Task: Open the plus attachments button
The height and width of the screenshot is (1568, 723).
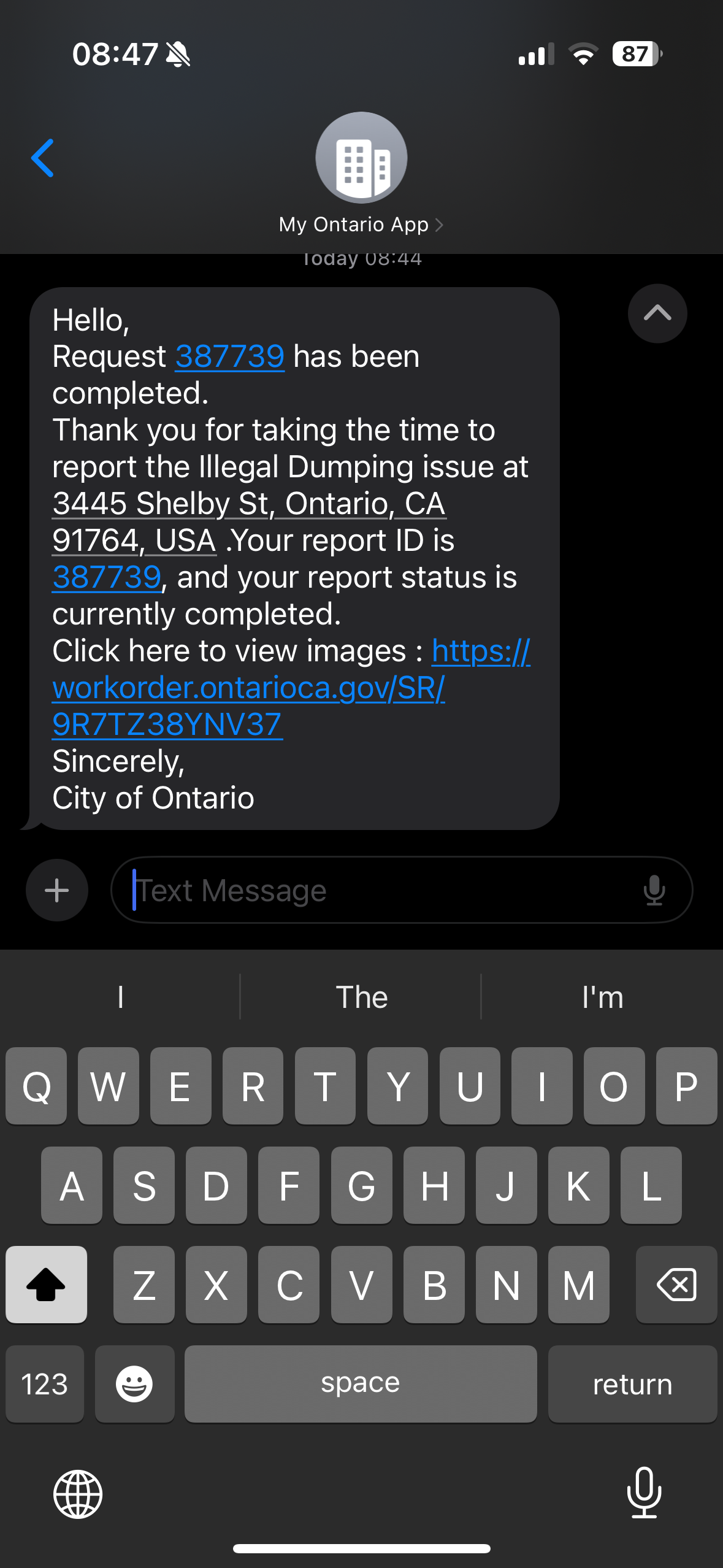Action: (x=57, y=890)
